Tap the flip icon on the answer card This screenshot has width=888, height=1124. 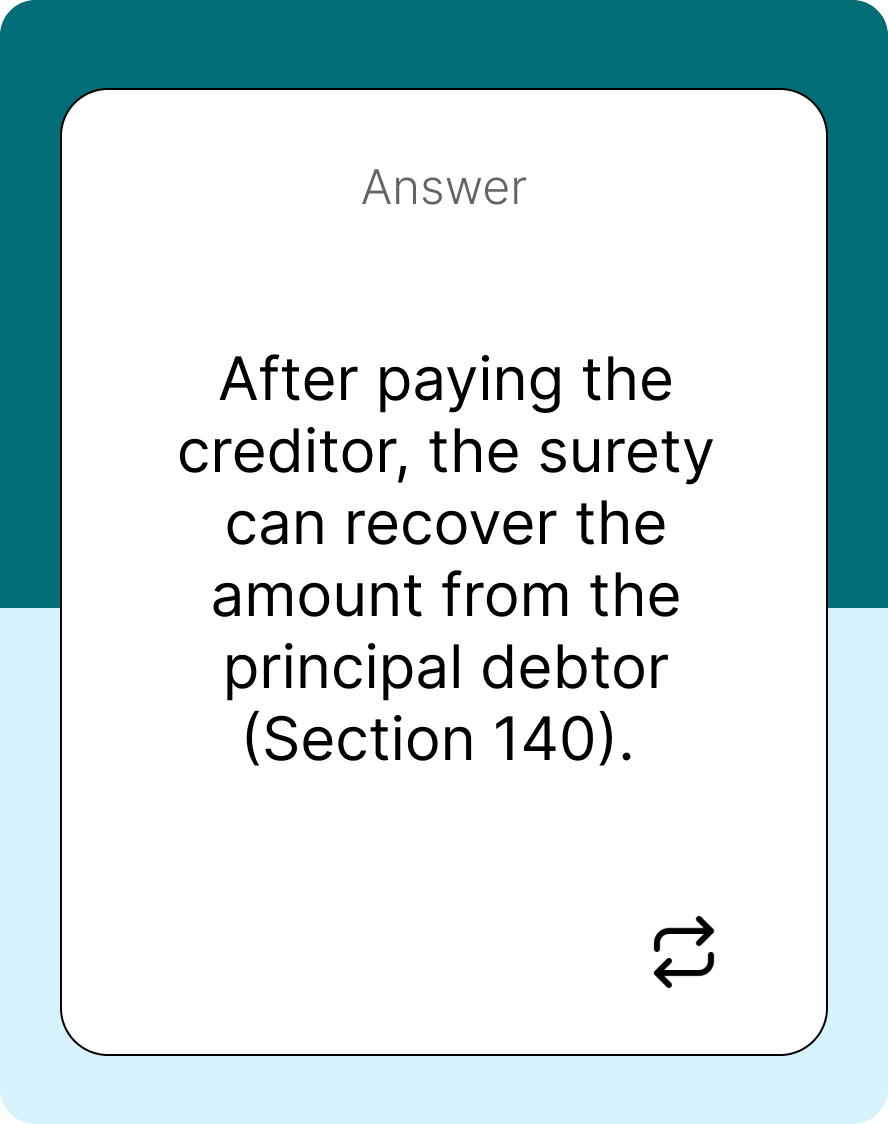(684, 952)
